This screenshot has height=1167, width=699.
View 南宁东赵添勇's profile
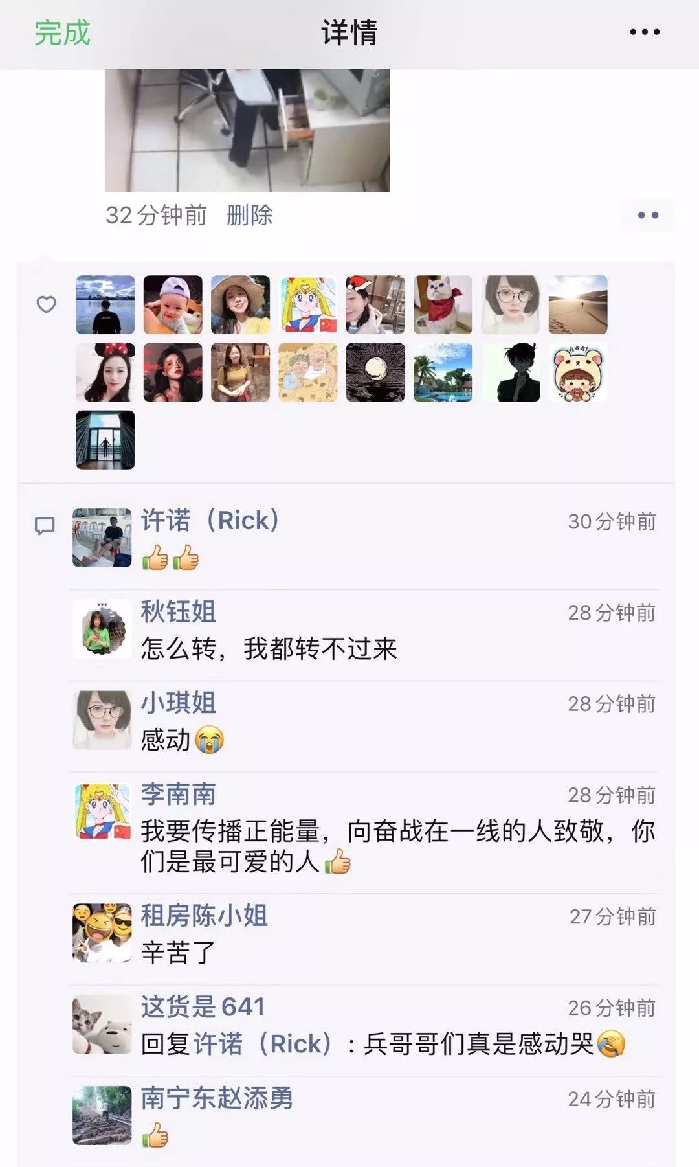pos(216,1098)
